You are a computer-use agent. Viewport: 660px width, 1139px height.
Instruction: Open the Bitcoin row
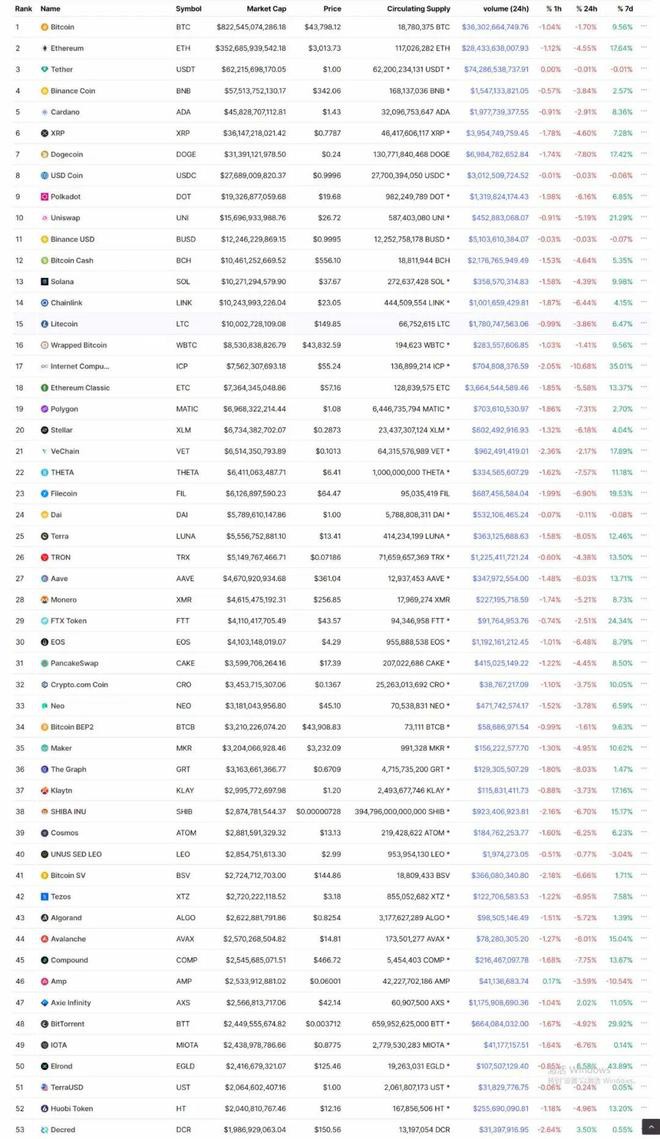(62, 27)
